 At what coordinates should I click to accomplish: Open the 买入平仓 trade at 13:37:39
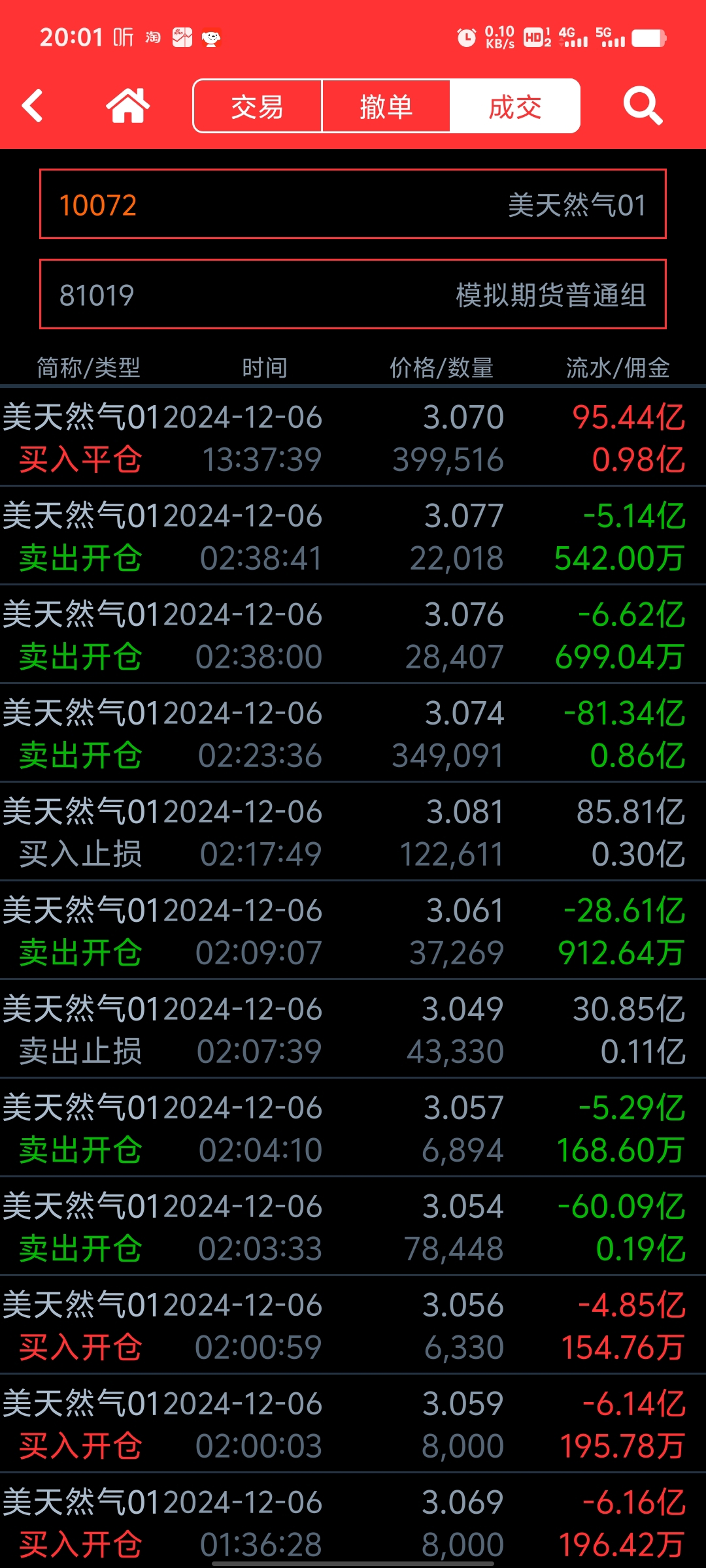pos(353,437)
